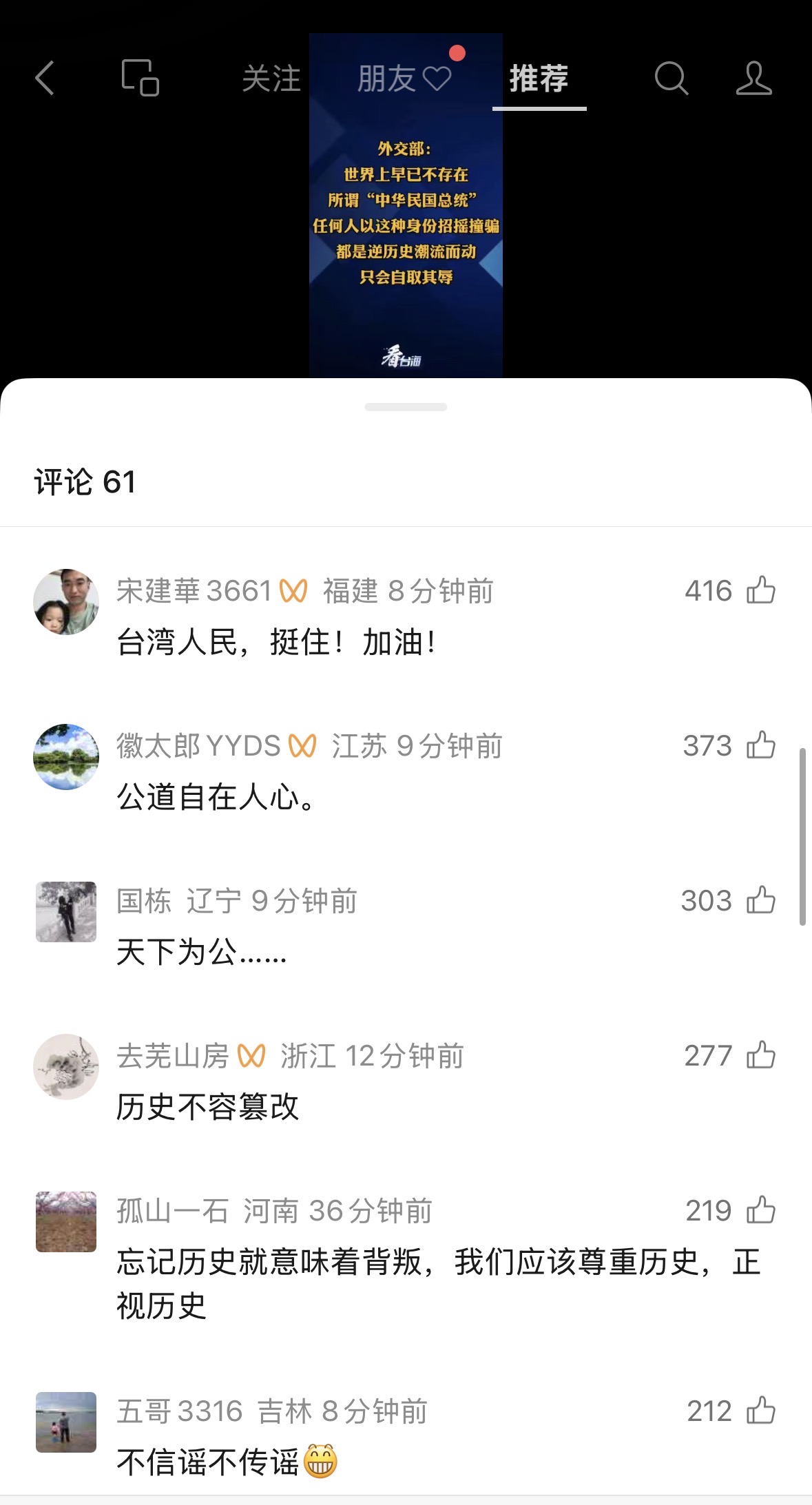Screen dimensions: 812x1505
Task: Like 五哥3316's comment
Action: [x=761, y=1411]
